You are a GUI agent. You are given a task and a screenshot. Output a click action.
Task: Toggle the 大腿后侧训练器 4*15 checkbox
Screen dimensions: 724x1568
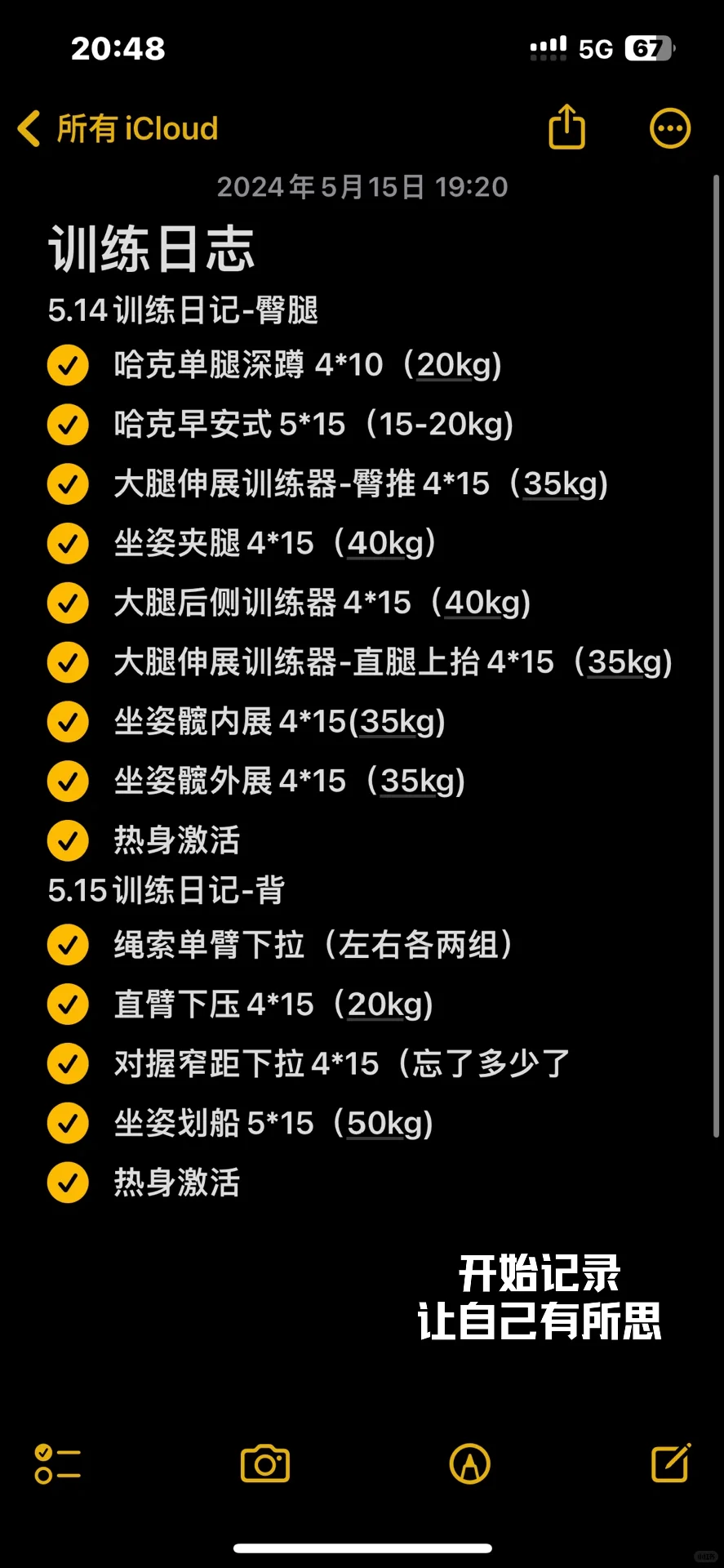68,603
